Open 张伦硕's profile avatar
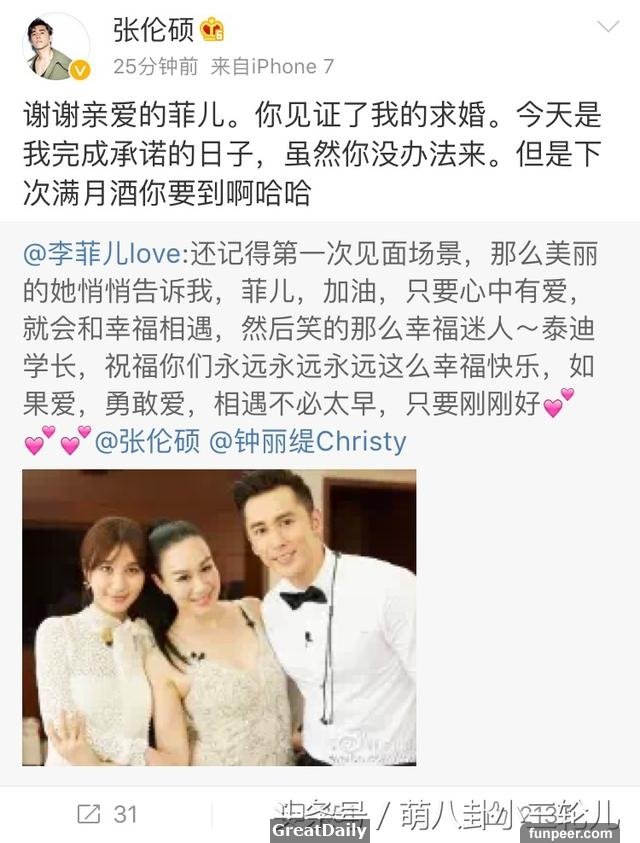This screenshot has width=640, height=843. tap(56, 47)
